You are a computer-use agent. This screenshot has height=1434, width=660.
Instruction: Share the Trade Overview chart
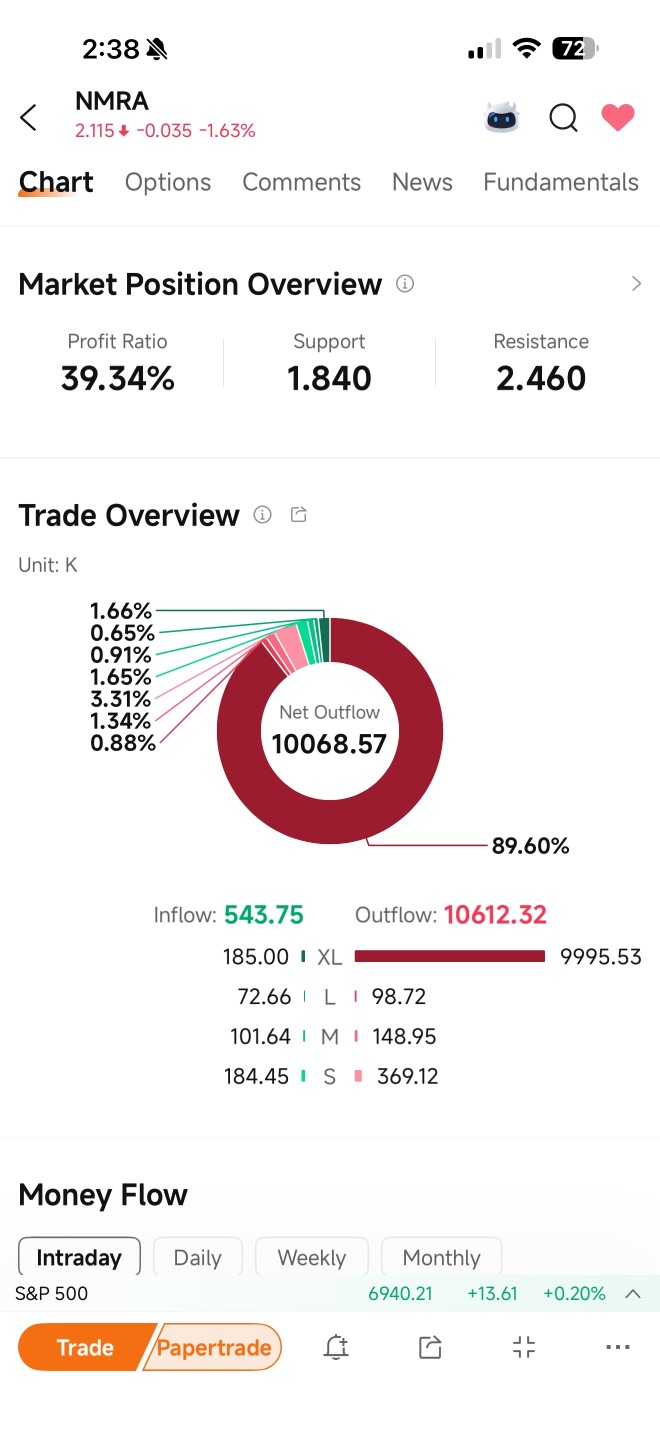[298, 515]
